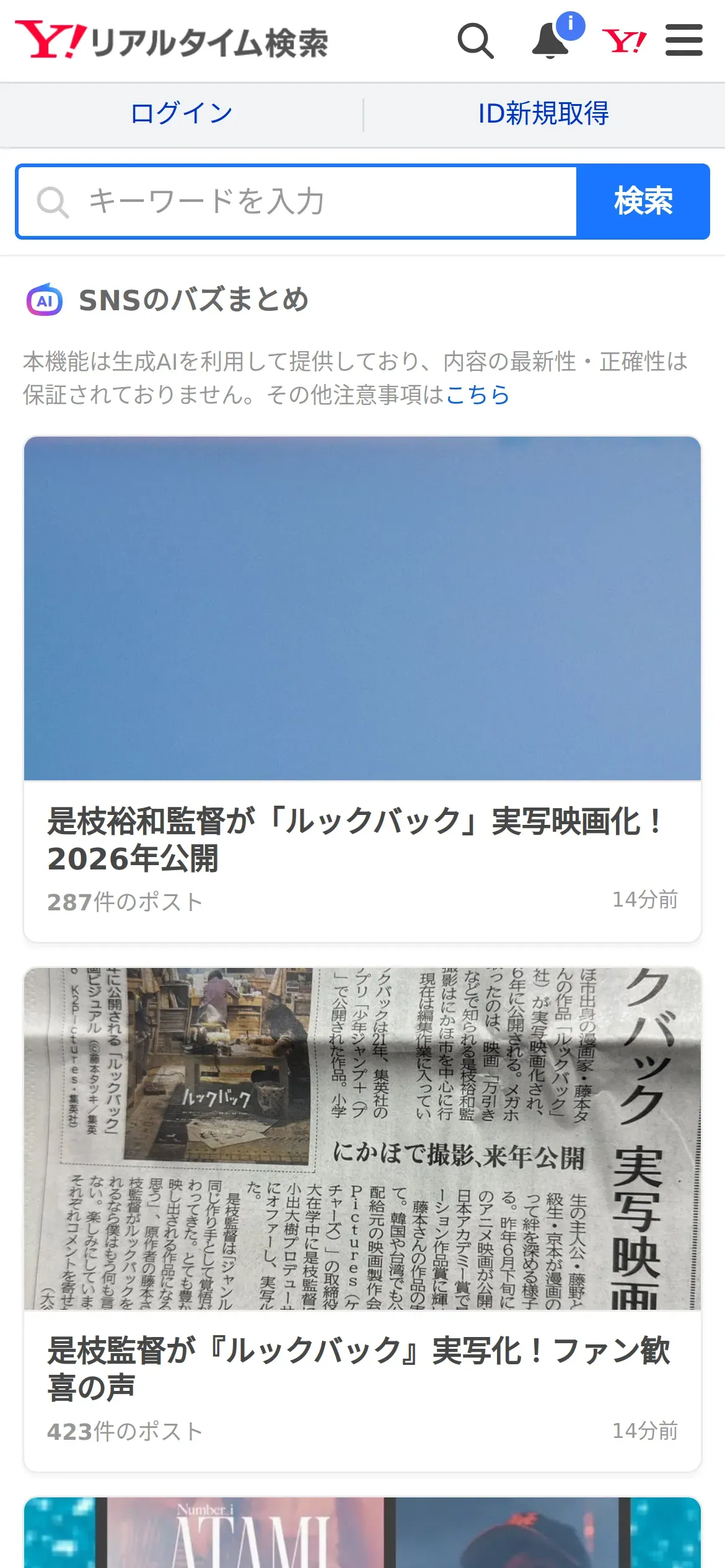Go to Yahoo! Japan top via red logo icon
This screenshot has width=725, height=1568.
(623, 41)
